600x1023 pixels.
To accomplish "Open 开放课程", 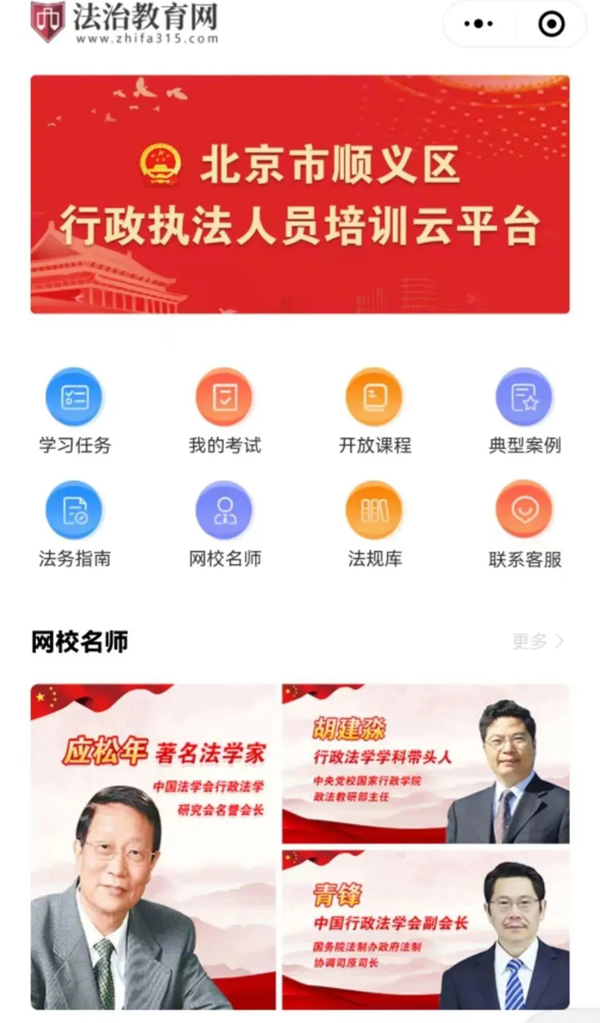I will click(x=374, y=397).
